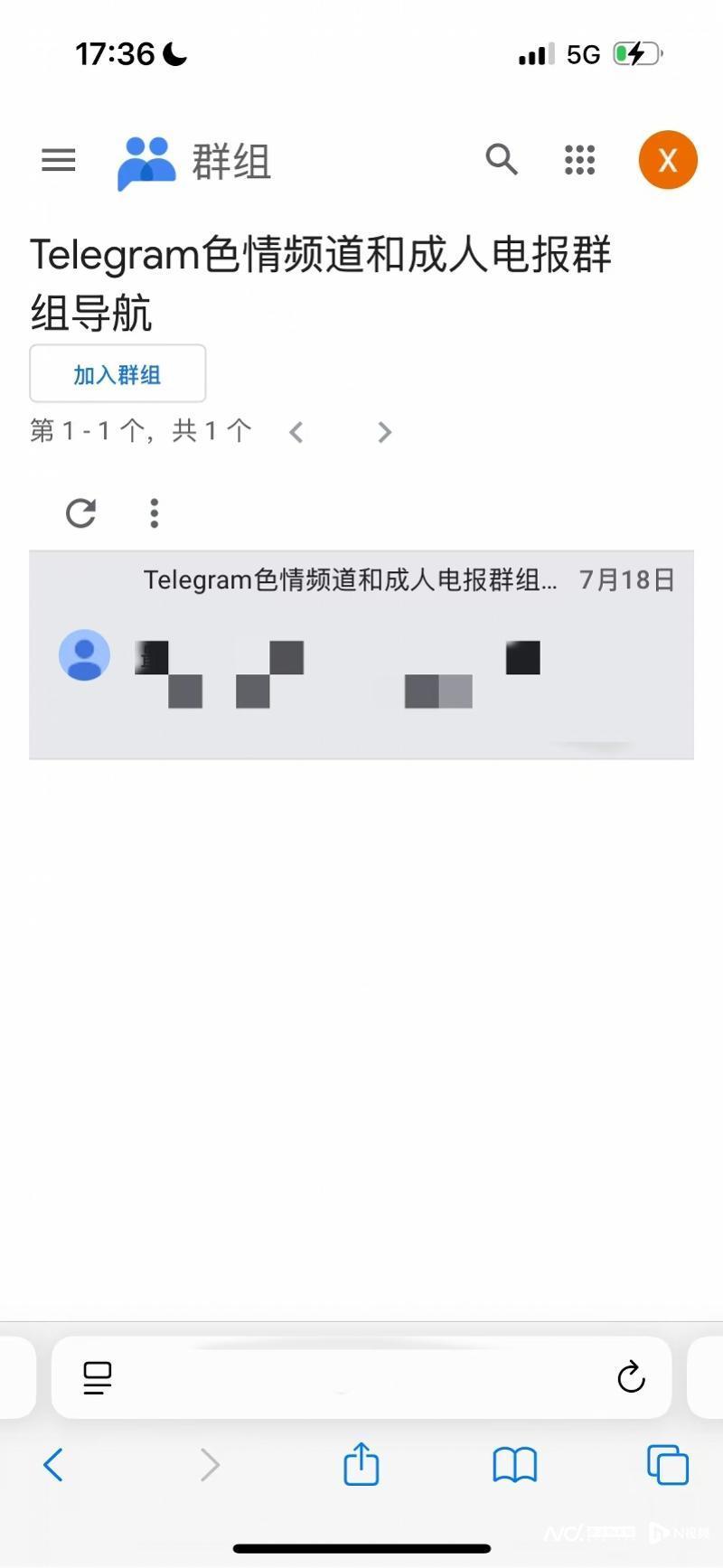This screenshot has width=723, height=1568.
Task: Open Safari bookmarks
Action: click(514, 1465)
